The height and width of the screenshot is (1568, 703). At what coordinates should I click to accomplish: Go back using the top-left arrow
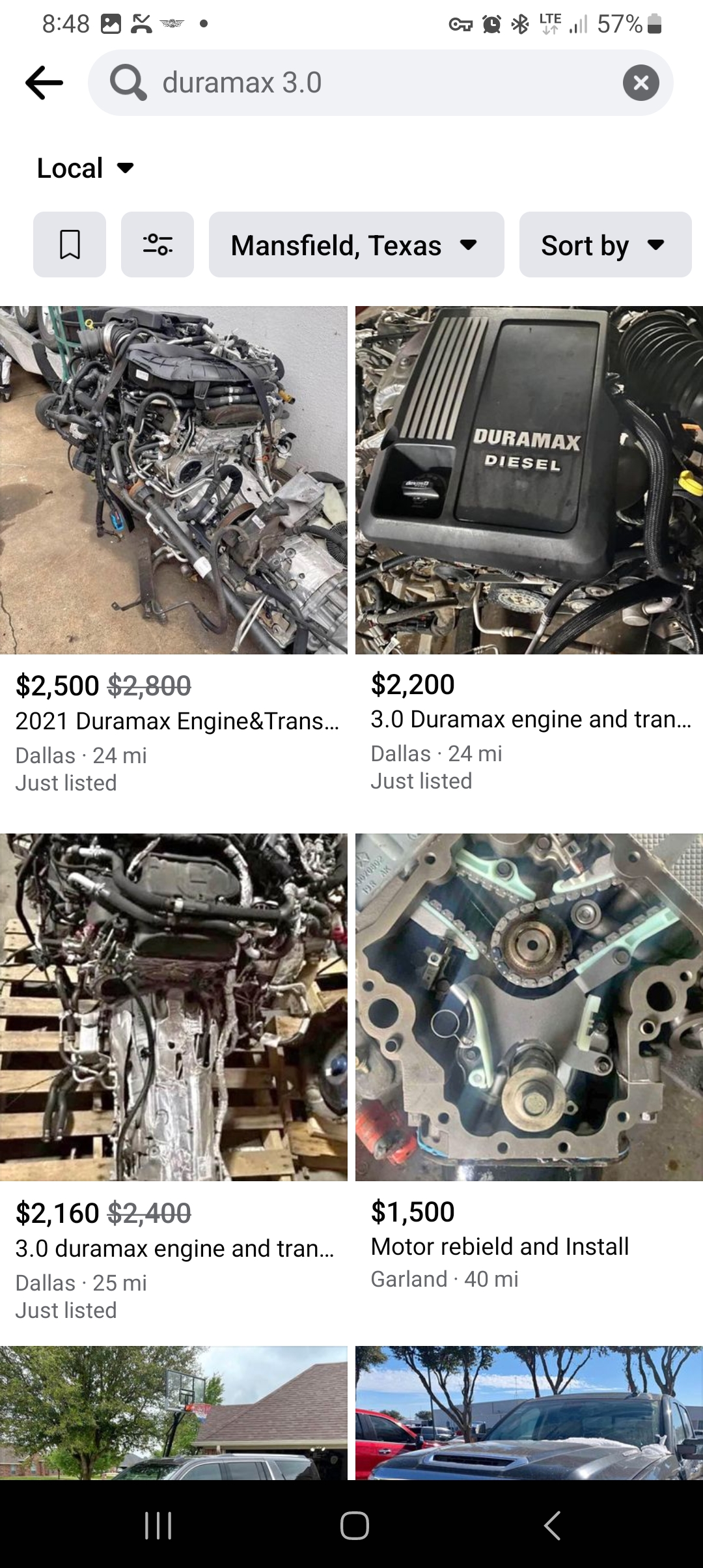click(44, 83)
